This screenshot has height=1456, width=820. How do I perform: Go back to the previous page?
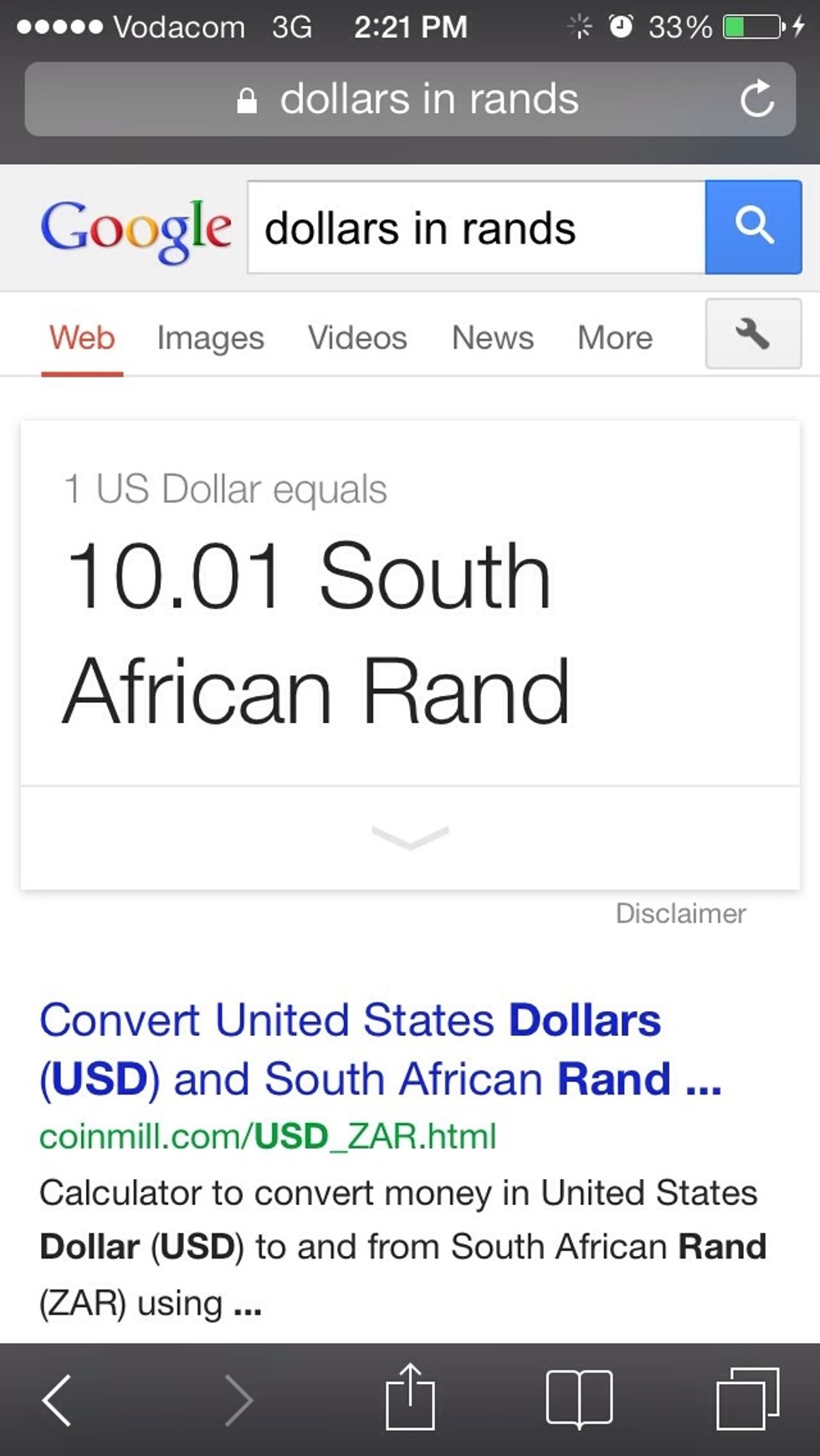(x=57, y=1399)
